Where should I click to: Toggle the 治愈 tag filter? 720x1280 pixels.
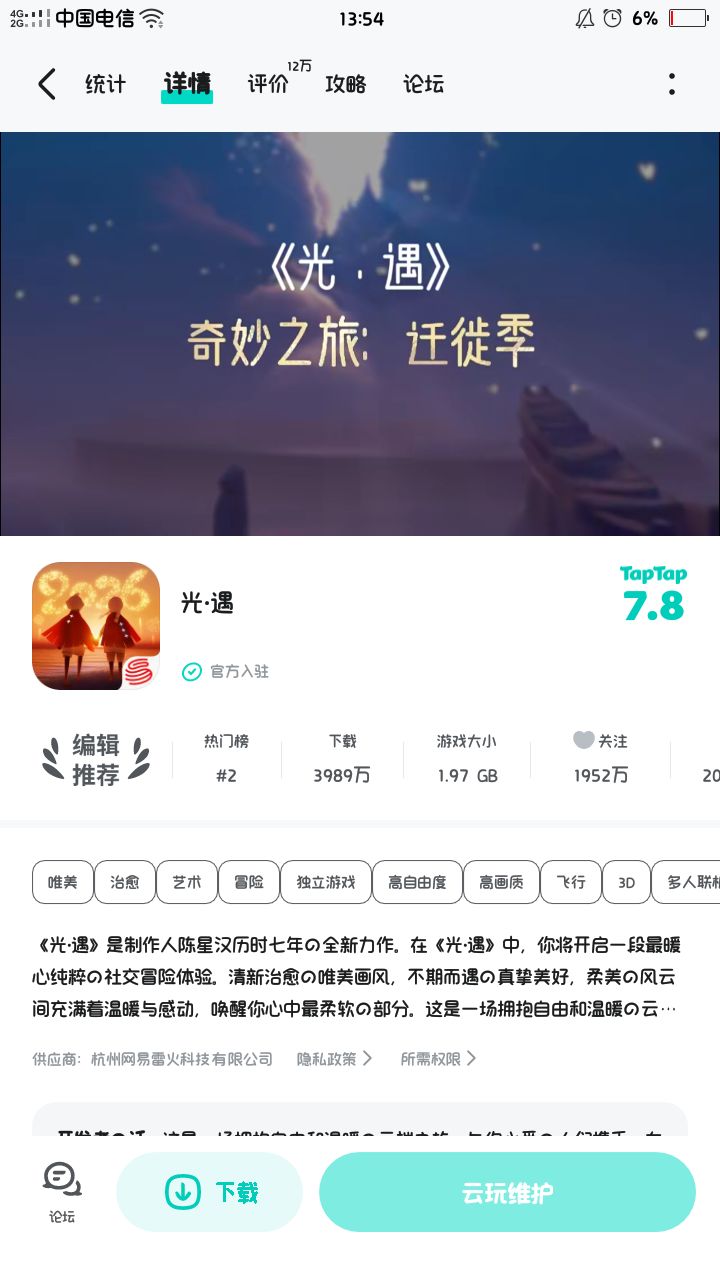pyautogui.click(x=125, y=882)
